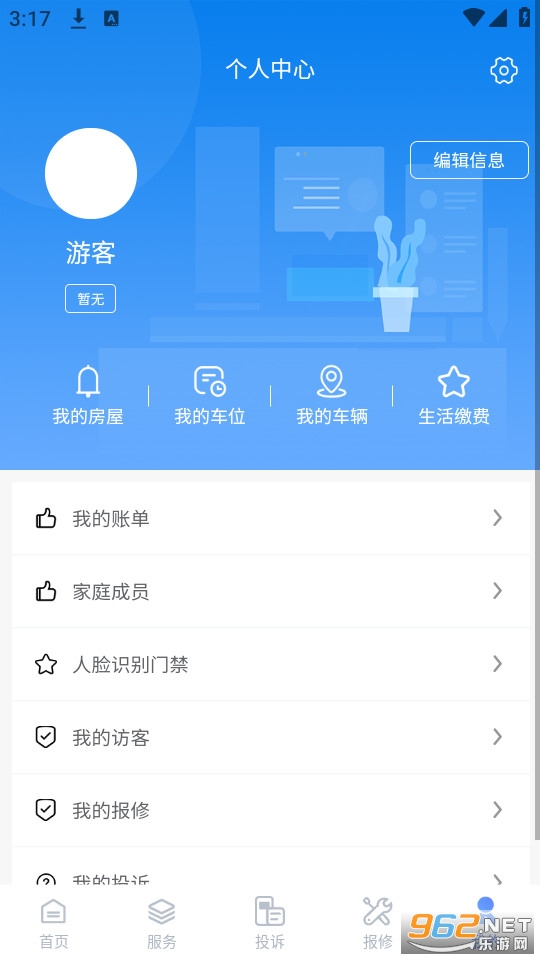The image size is (540, 960).
Task: Tap the blank profile avatar
Action: (91, 173)
